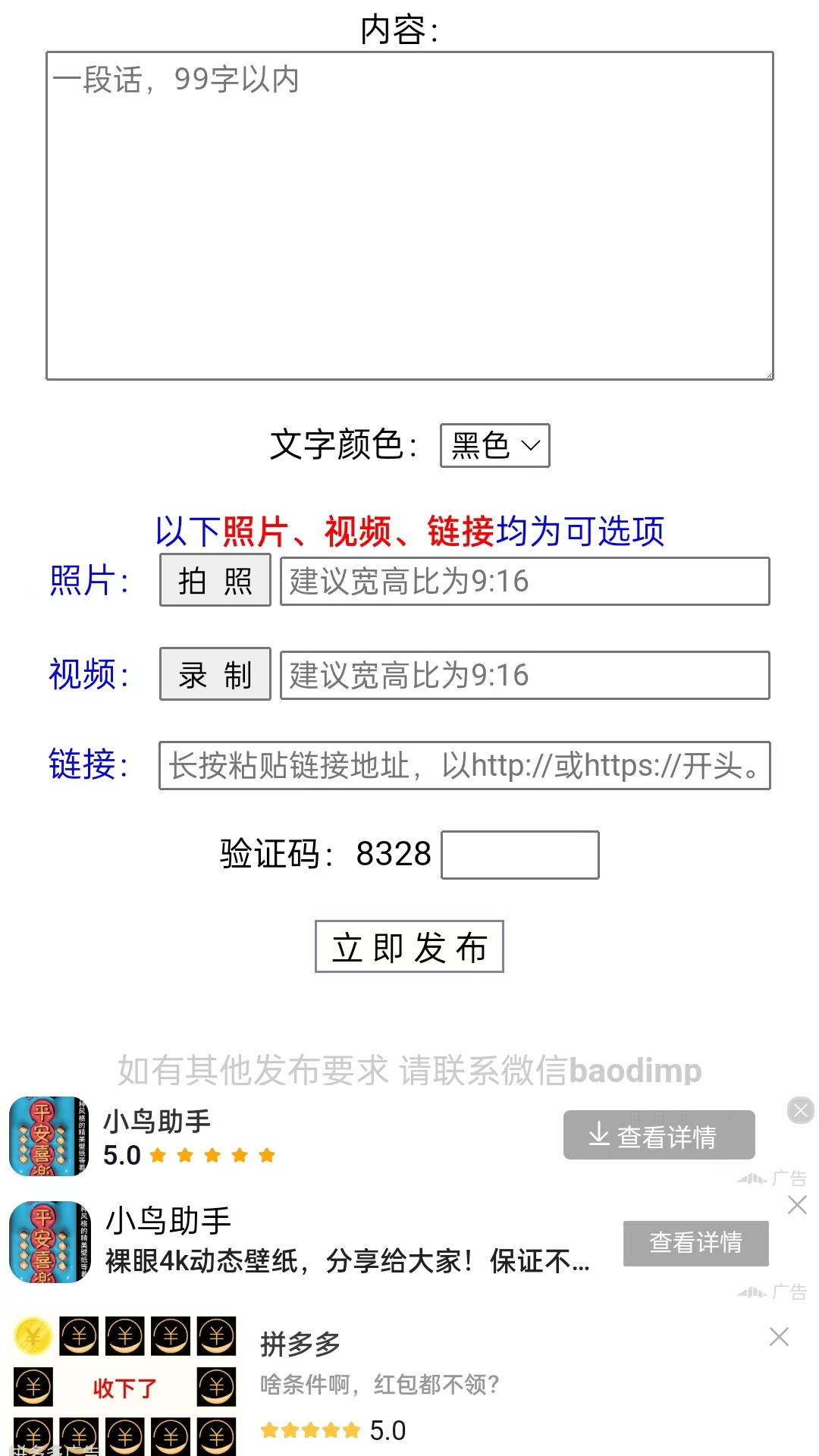Image resolution: width=819 pixels, height=1456 pixels.
Task: Open the 文字颜色 dropdown showing 黑色
Action: [x=494, y=445]
